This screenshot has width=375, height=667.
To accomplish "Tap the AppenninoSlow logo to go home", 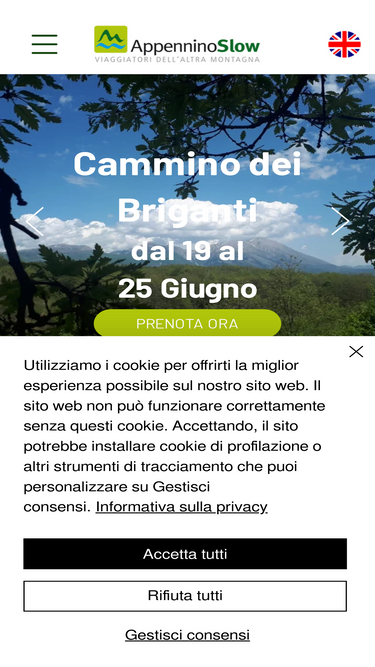I will tap(177, 44).
